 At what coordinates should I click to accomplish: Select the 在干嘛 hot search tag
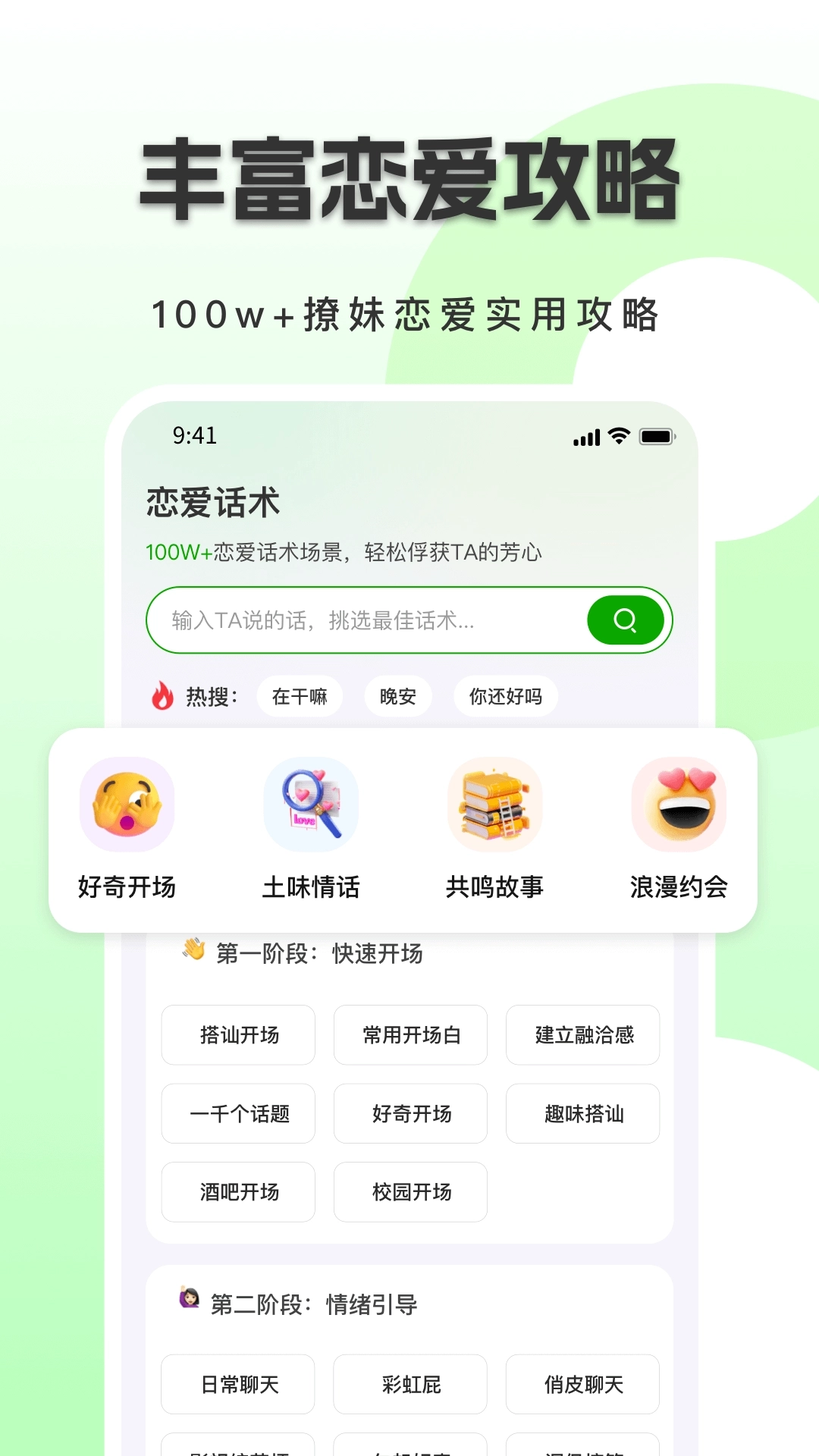pos(300,696)
